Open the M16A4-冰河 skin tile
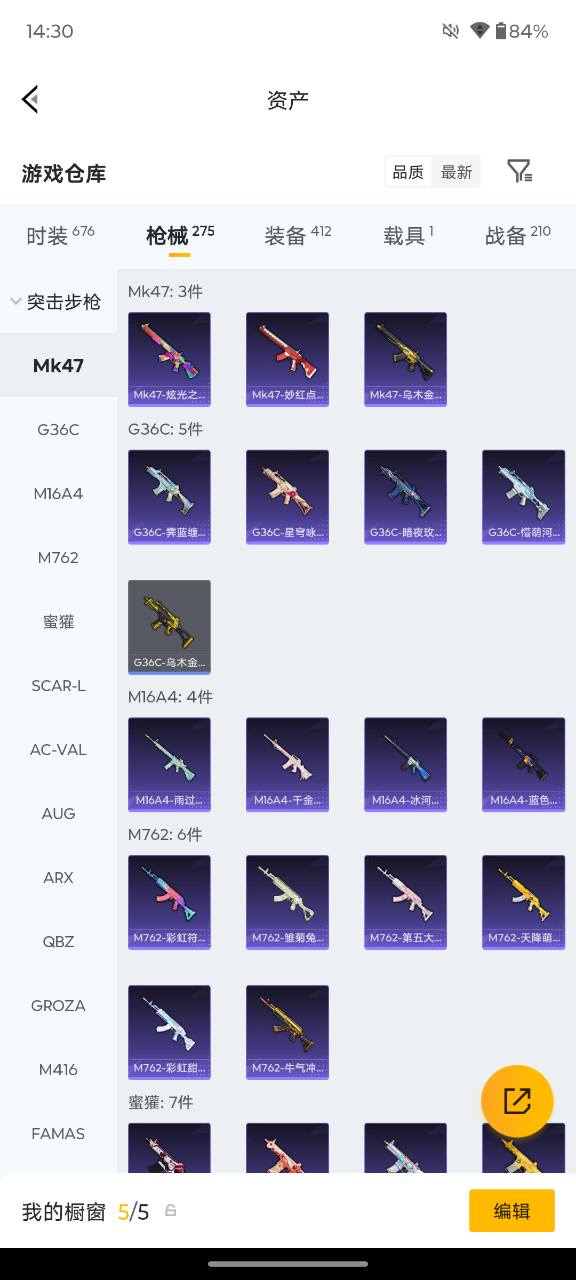This screenshot has height=1280, width=576. tap(405, 764)
